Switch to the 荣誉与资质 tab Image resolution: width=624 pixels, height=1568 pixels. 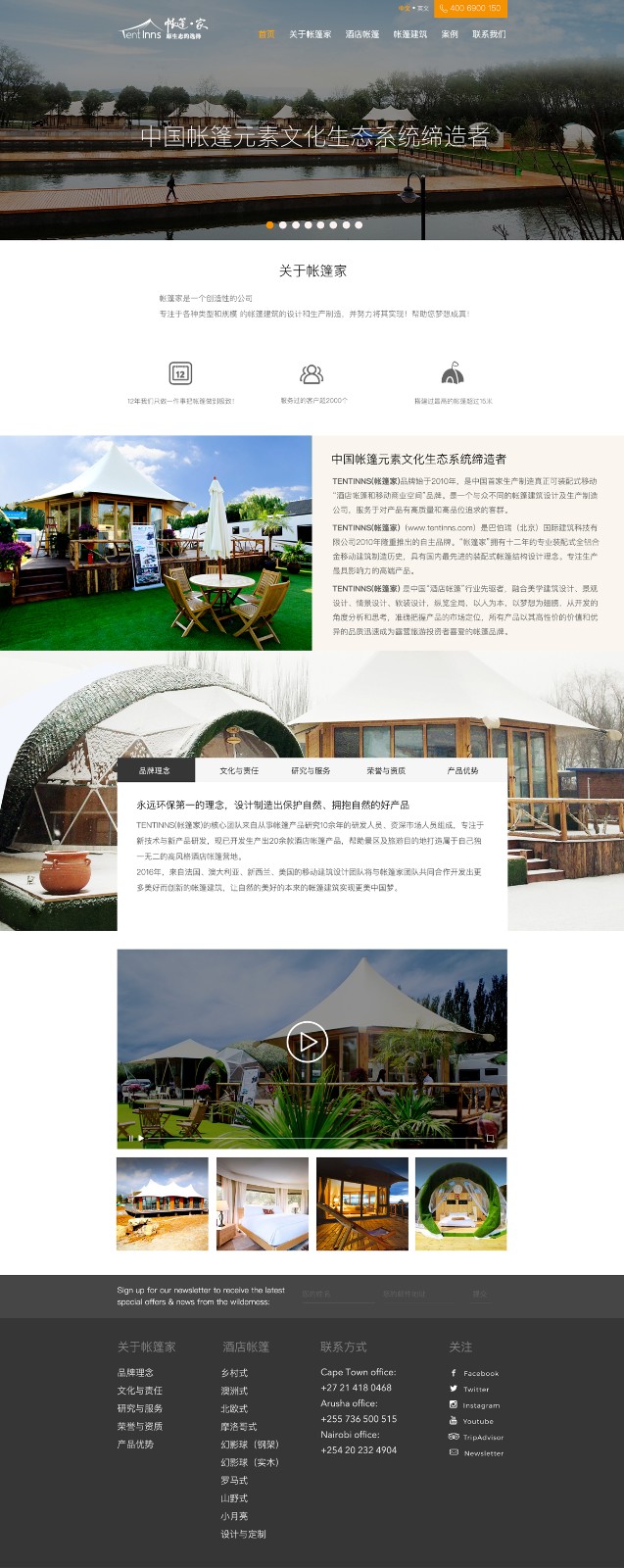[386, 770]
